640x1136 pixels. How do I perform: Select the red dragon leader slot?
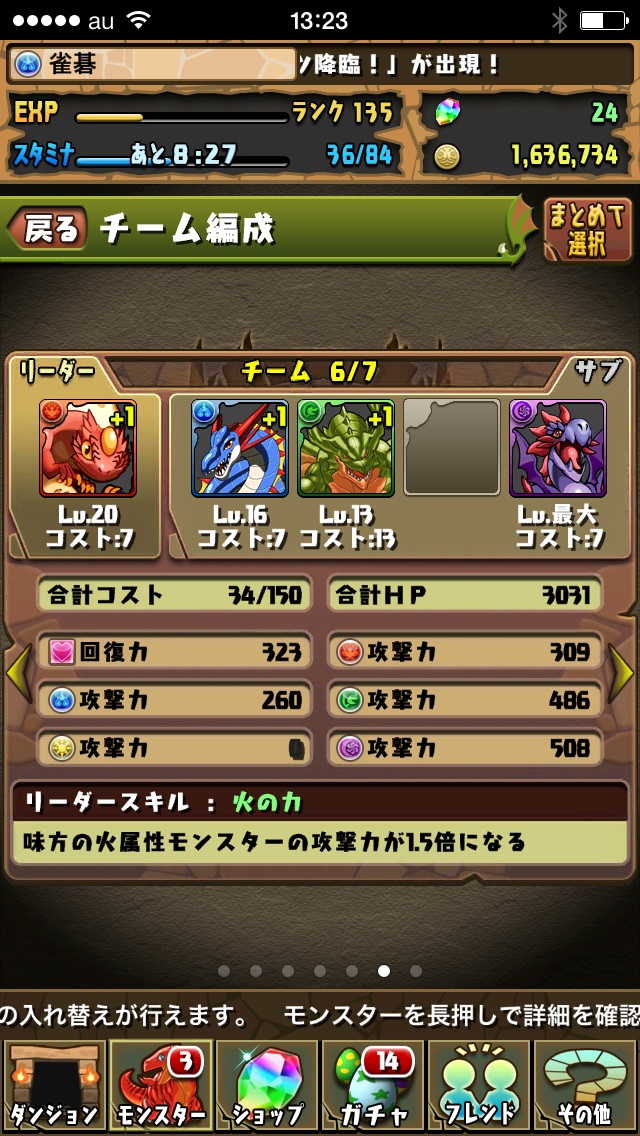tap(88, 448)
